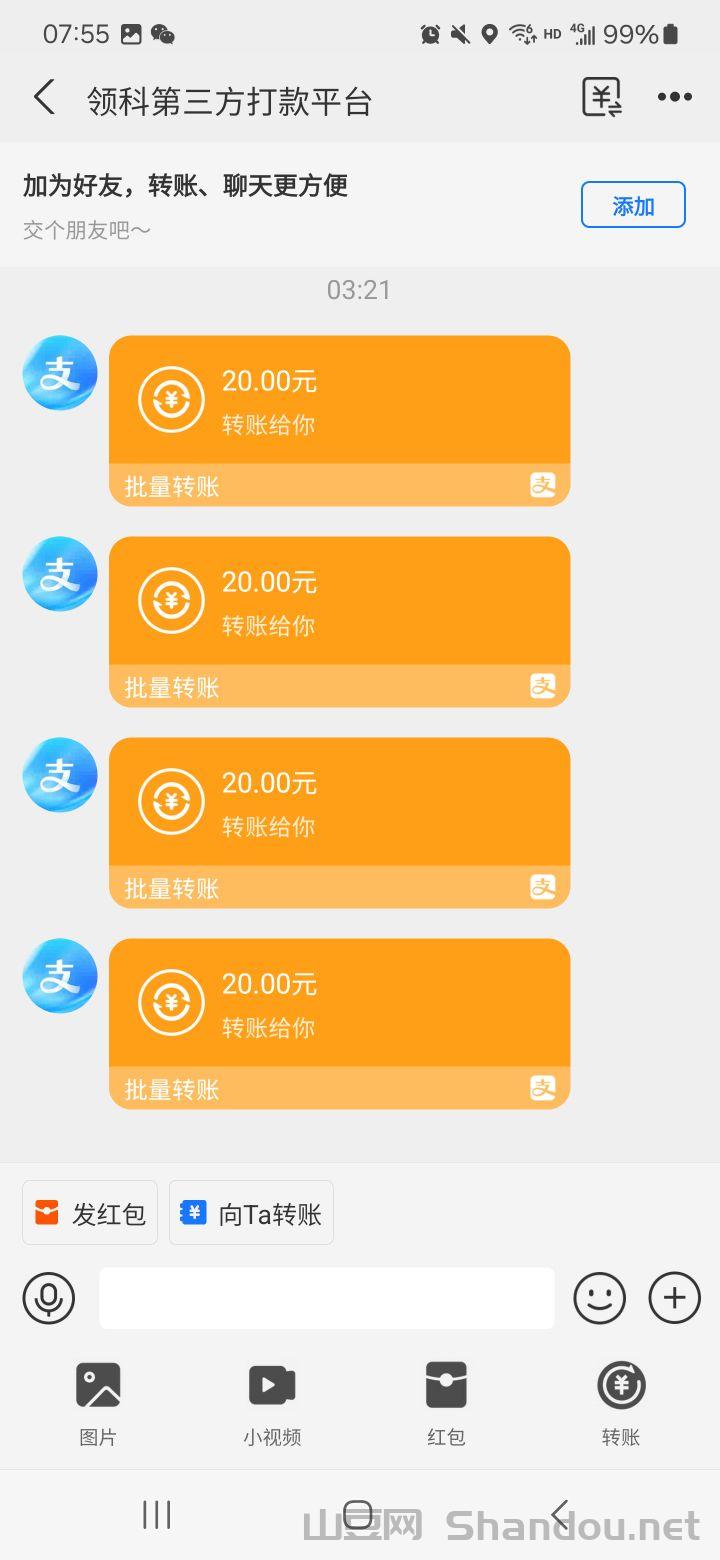This screenshot has width=720, height=1560.
Task: Select 小视频 to send a short video
Action: [272, 1402]
